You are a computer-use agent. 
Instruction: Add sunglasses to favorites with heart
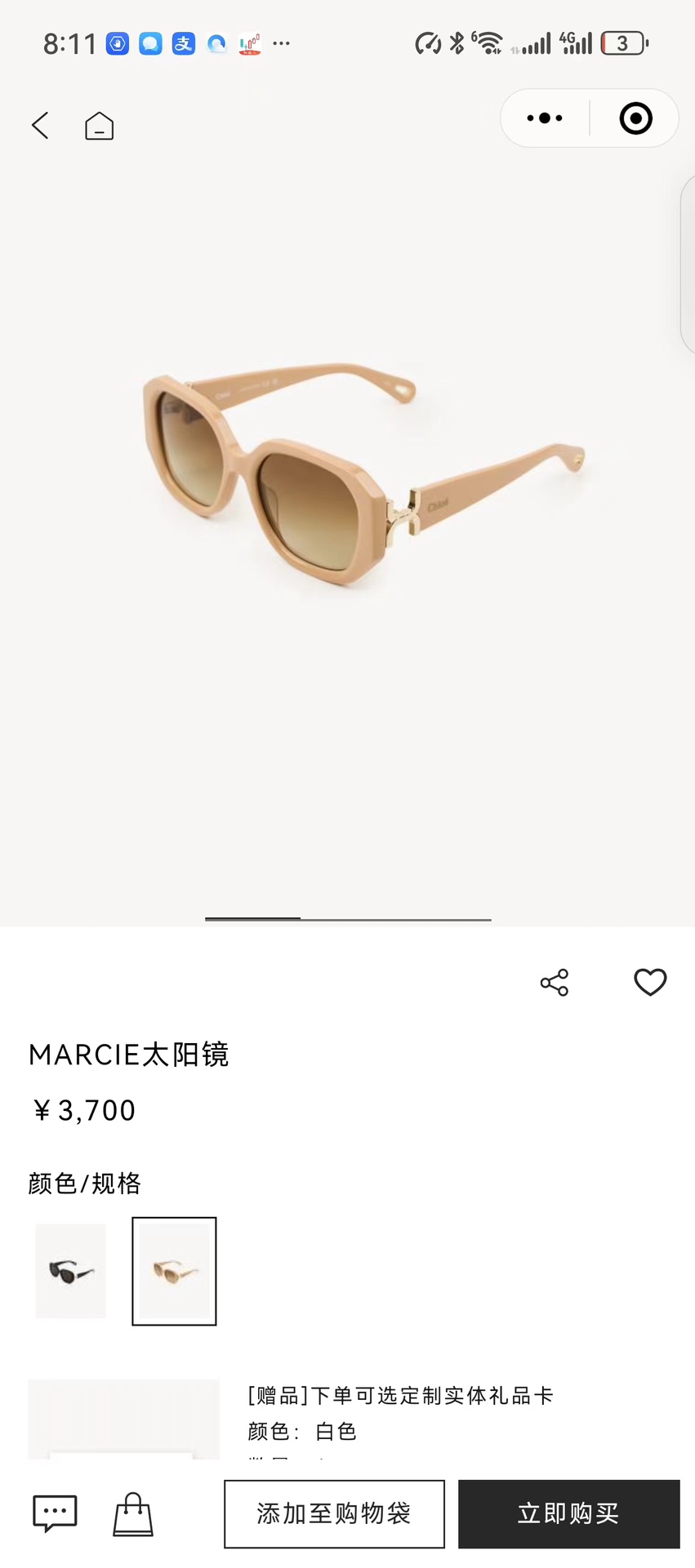tap(650, 982)
